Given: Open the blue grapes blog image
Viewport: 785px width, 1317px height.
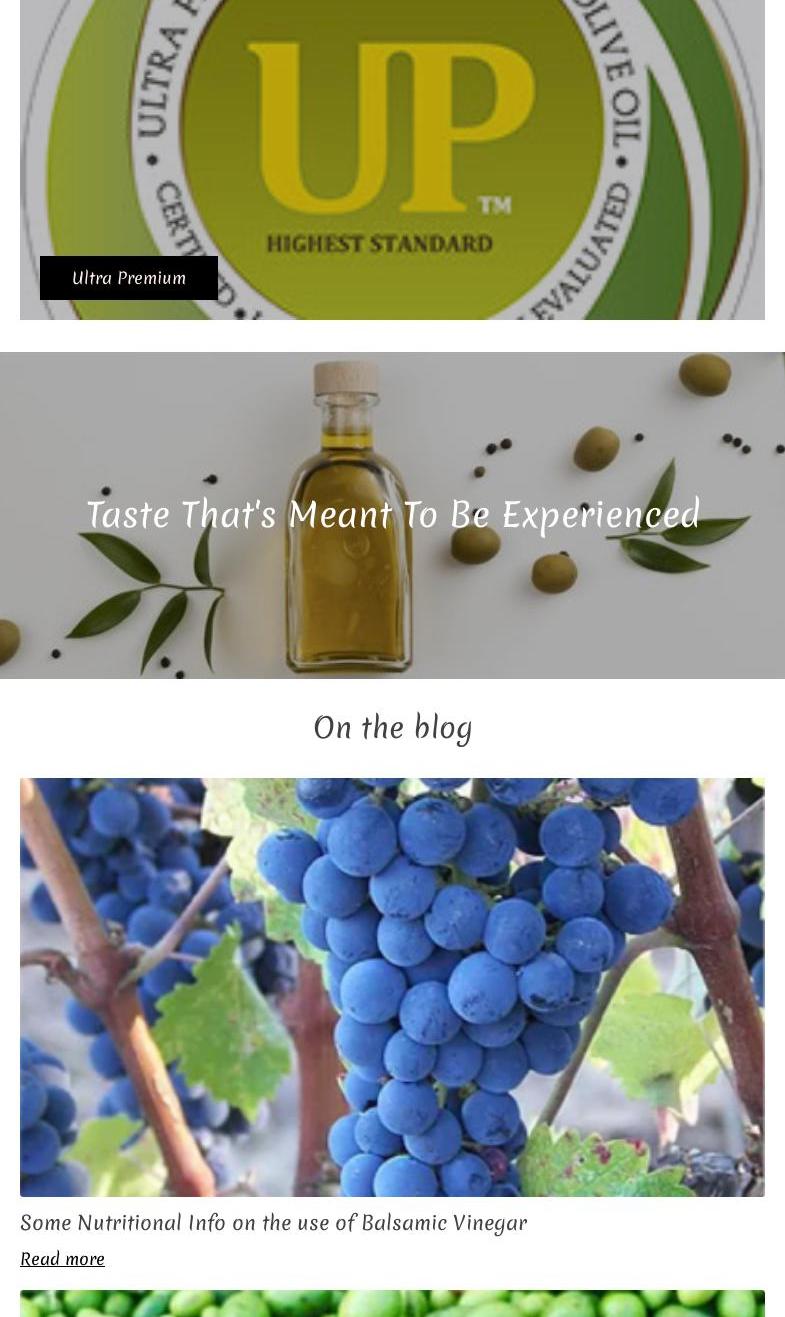Looking at the screenshot, I should point(392,986).
